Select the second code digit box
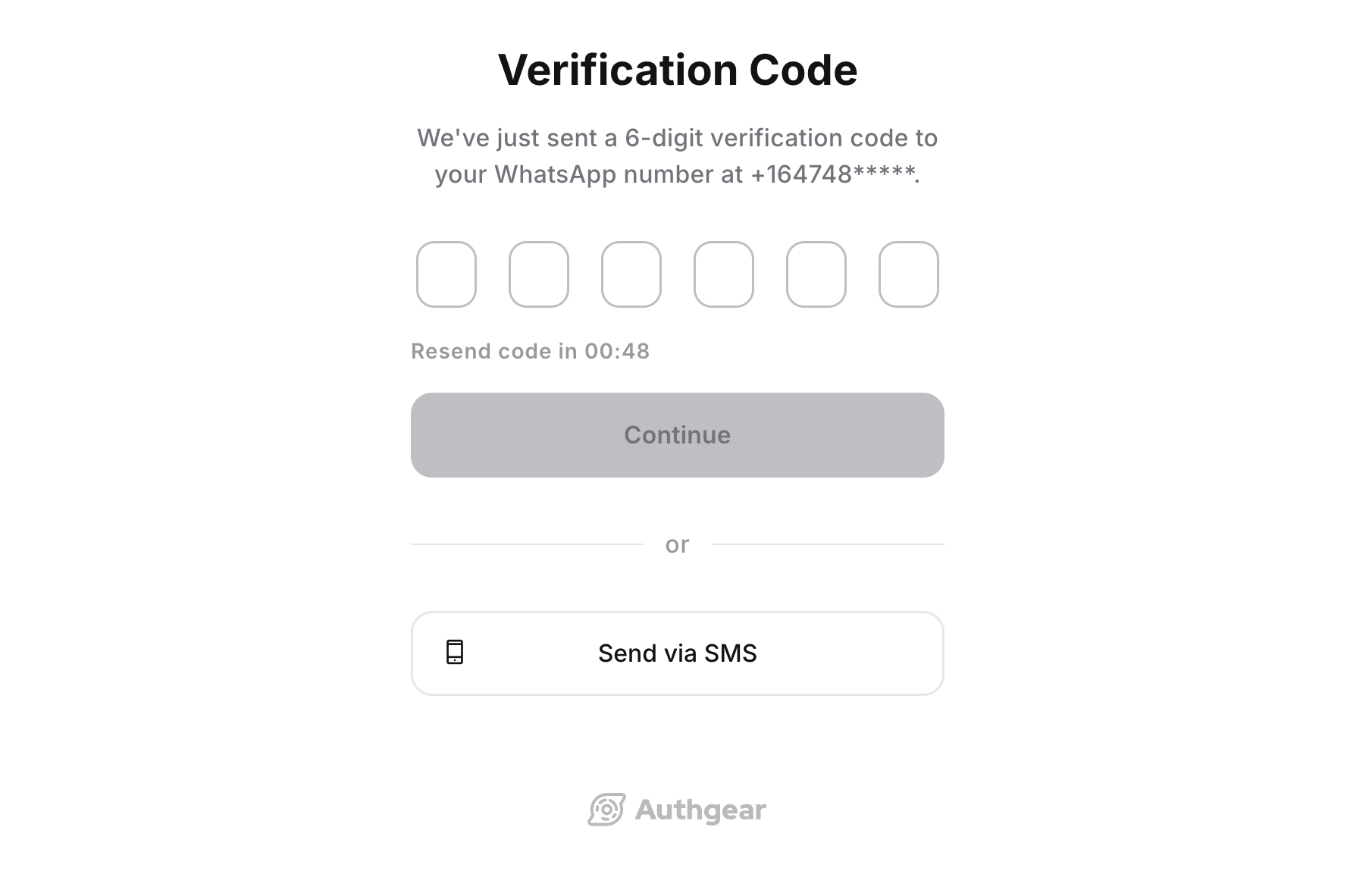The height and width of the screenshot is (893, 1372). [x=538, y=274]
